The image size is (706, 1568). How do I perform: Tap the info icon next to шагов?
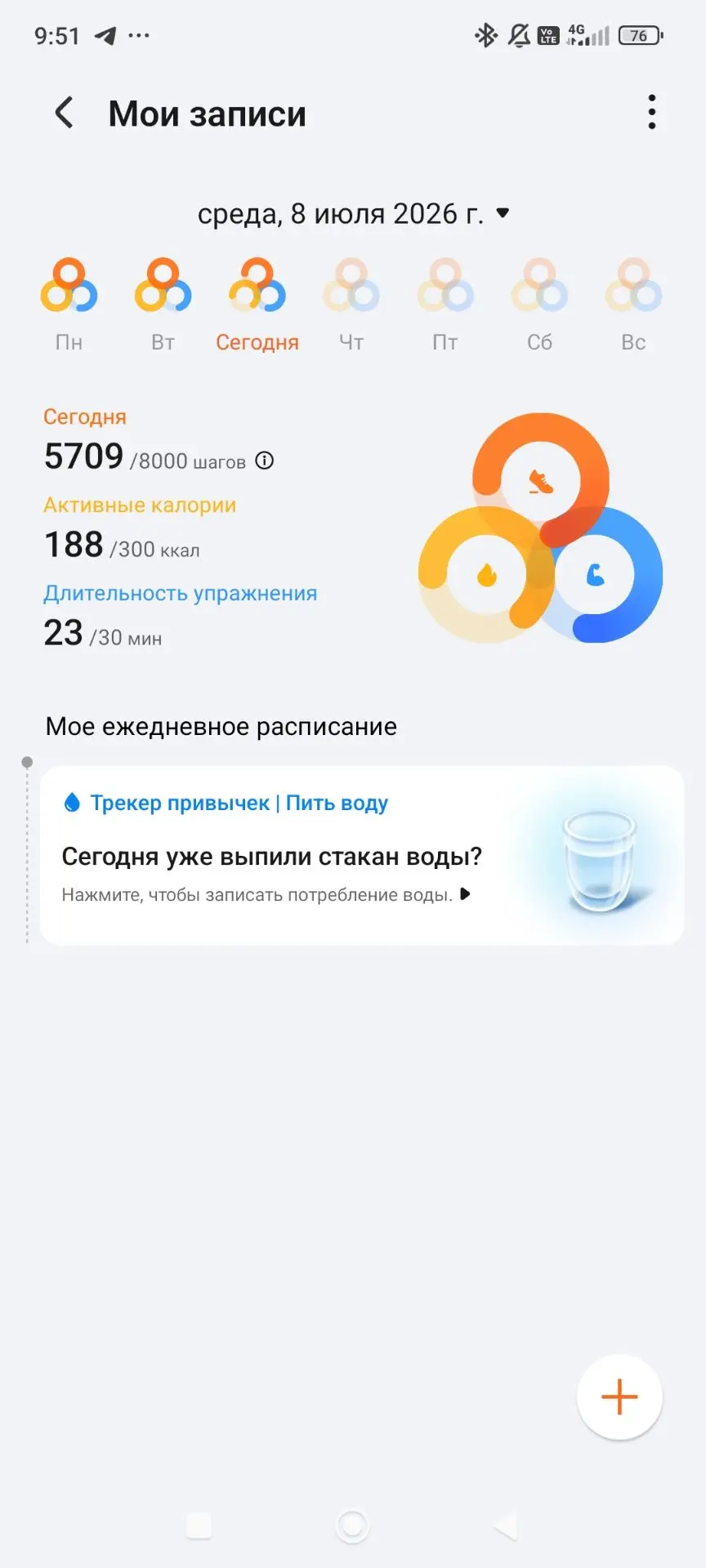coord(265,461)
